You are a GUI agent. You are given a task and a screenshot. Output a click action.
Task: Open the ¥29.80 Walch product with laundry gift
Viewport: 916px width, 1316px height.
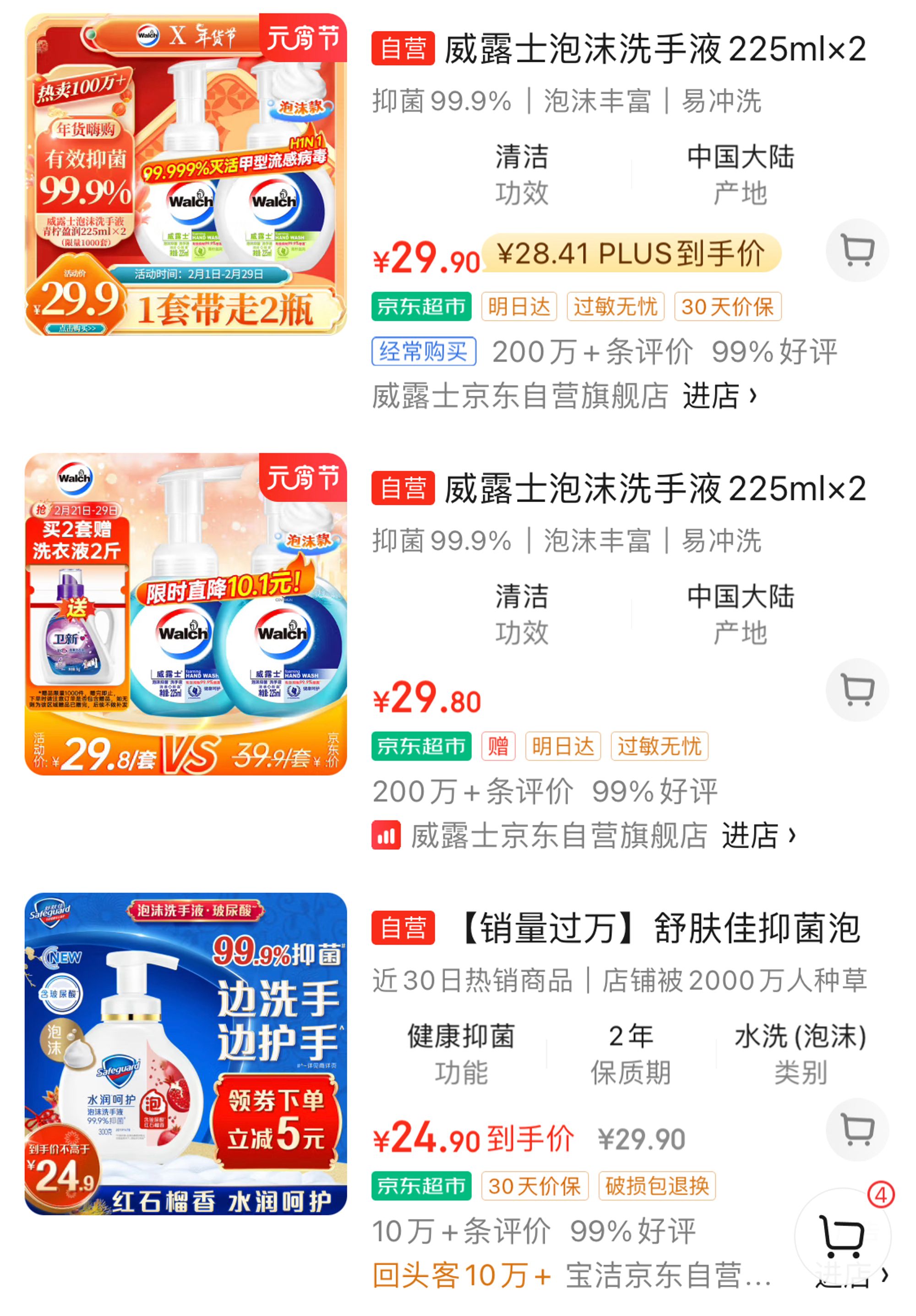(x=186, y=614)
